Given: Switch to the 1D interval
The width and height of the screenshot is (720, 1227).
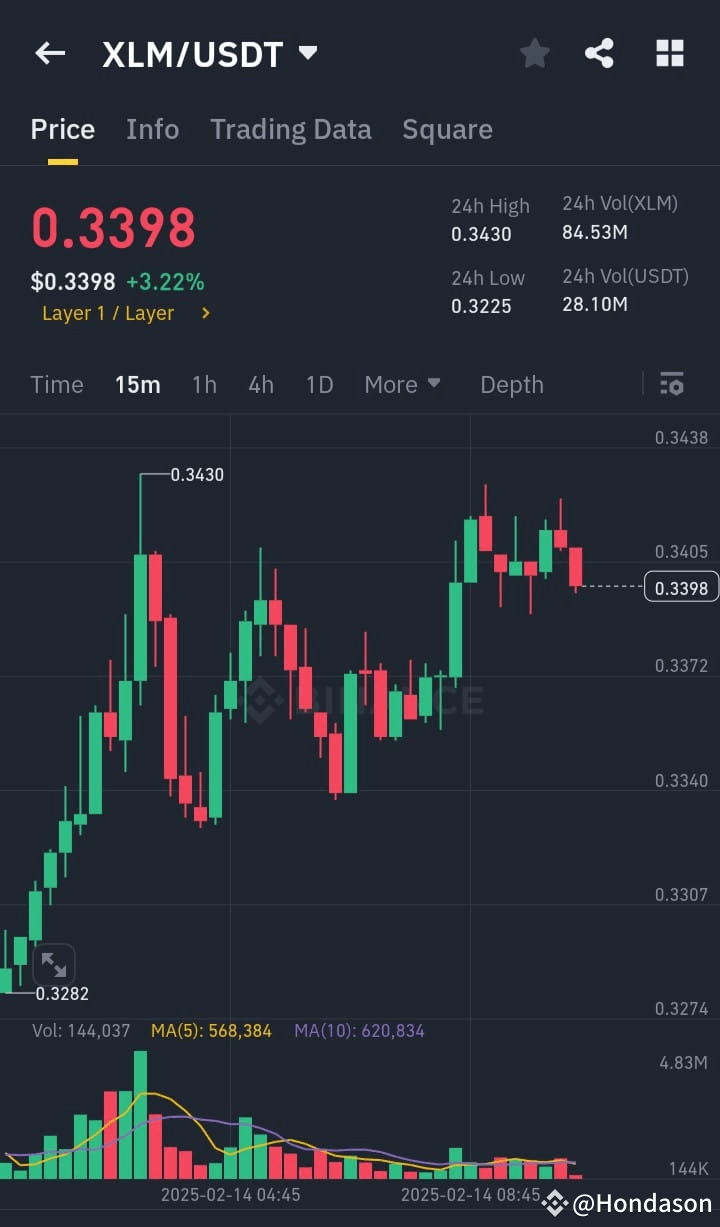Looking at the screenshot, I should 319,384.
